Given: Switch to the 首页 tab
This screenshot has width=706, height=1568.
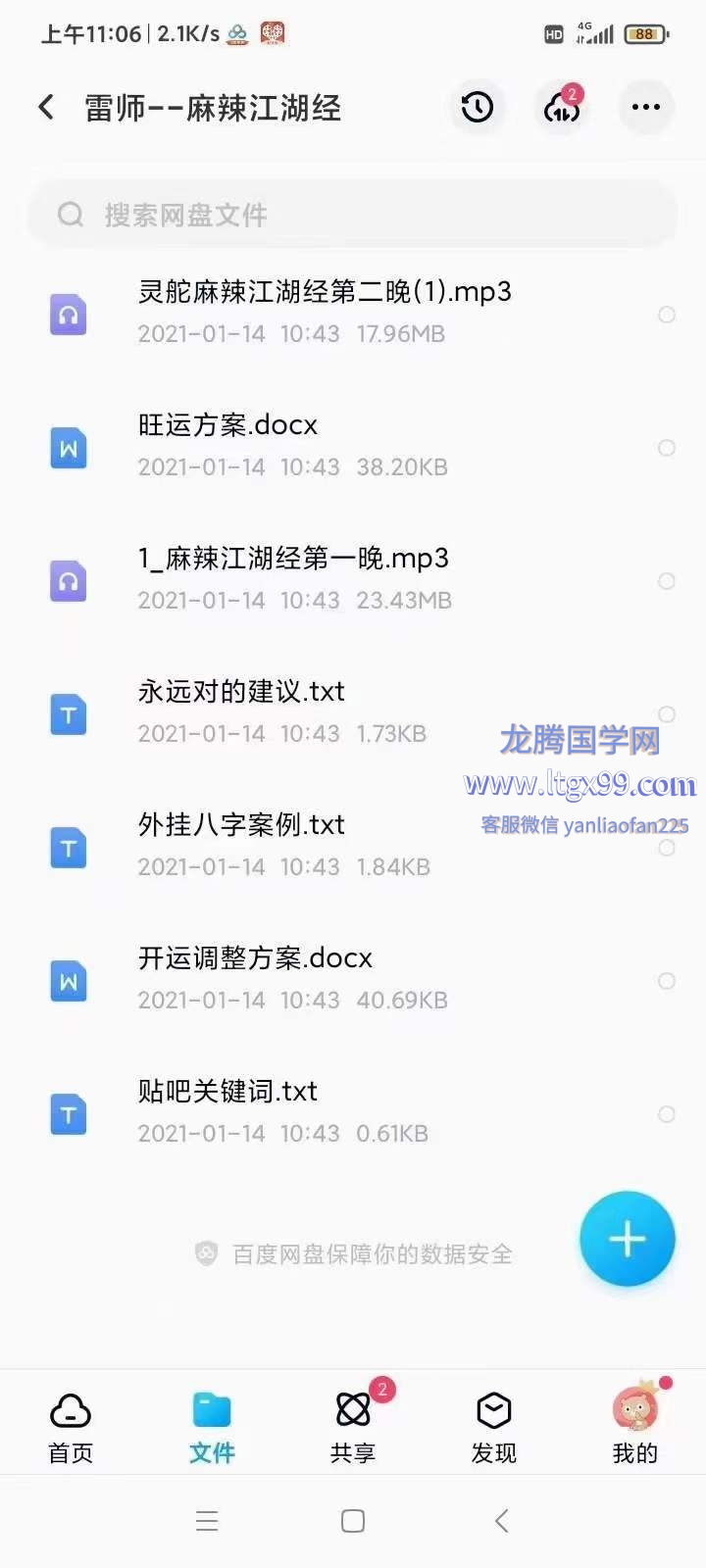Looking at the screenshot, I should [x=71, y=1427].
